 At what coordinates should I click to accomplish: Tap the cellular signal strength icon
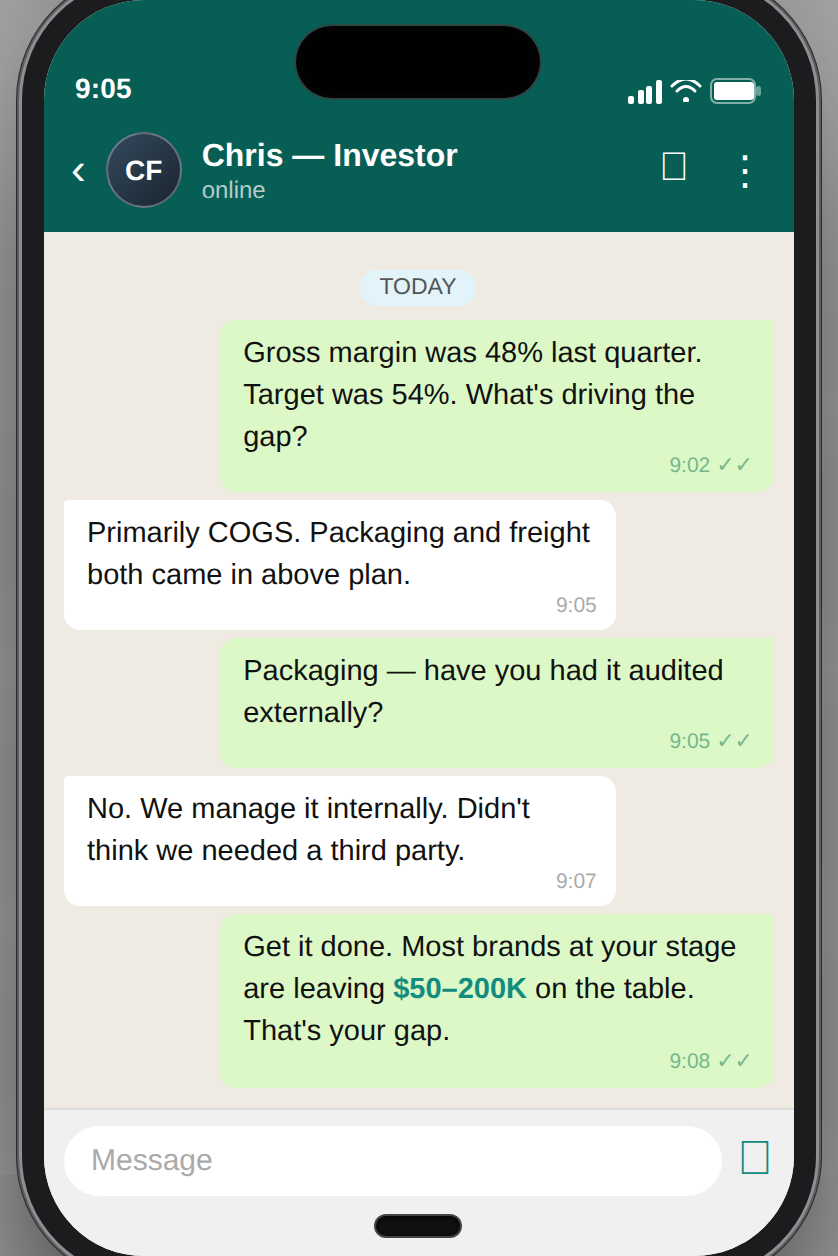coord(644,92)
